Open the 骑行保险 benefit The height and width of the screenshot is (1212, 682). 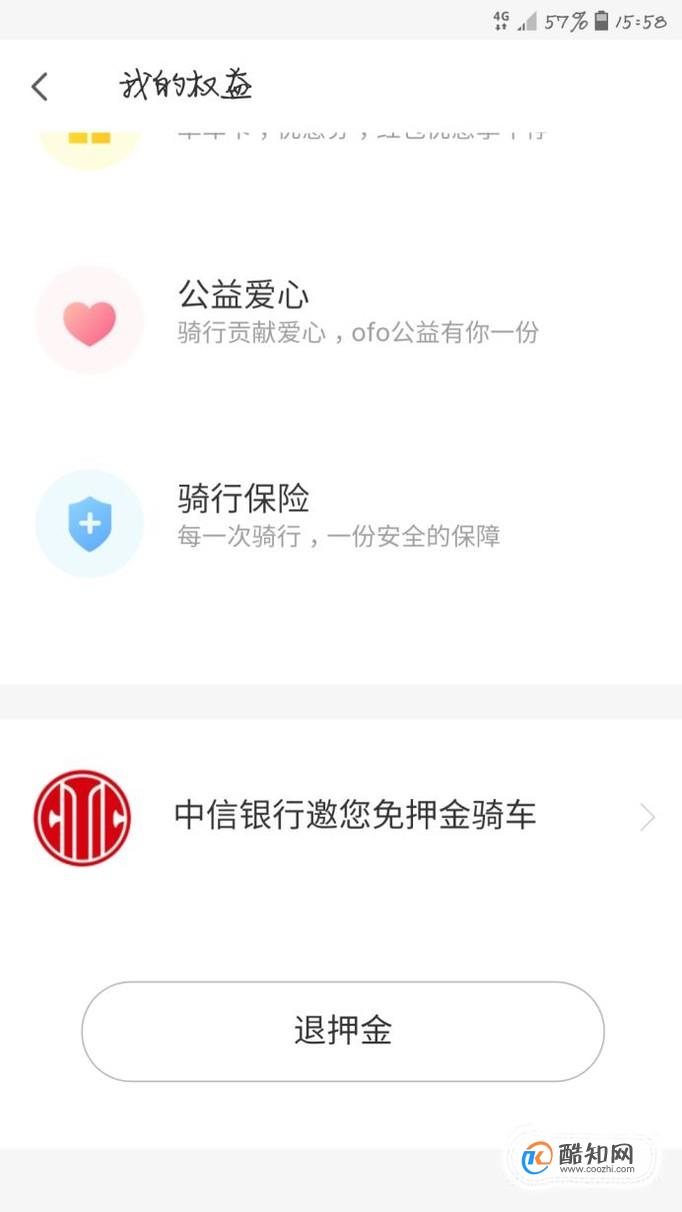pos(341,523)
